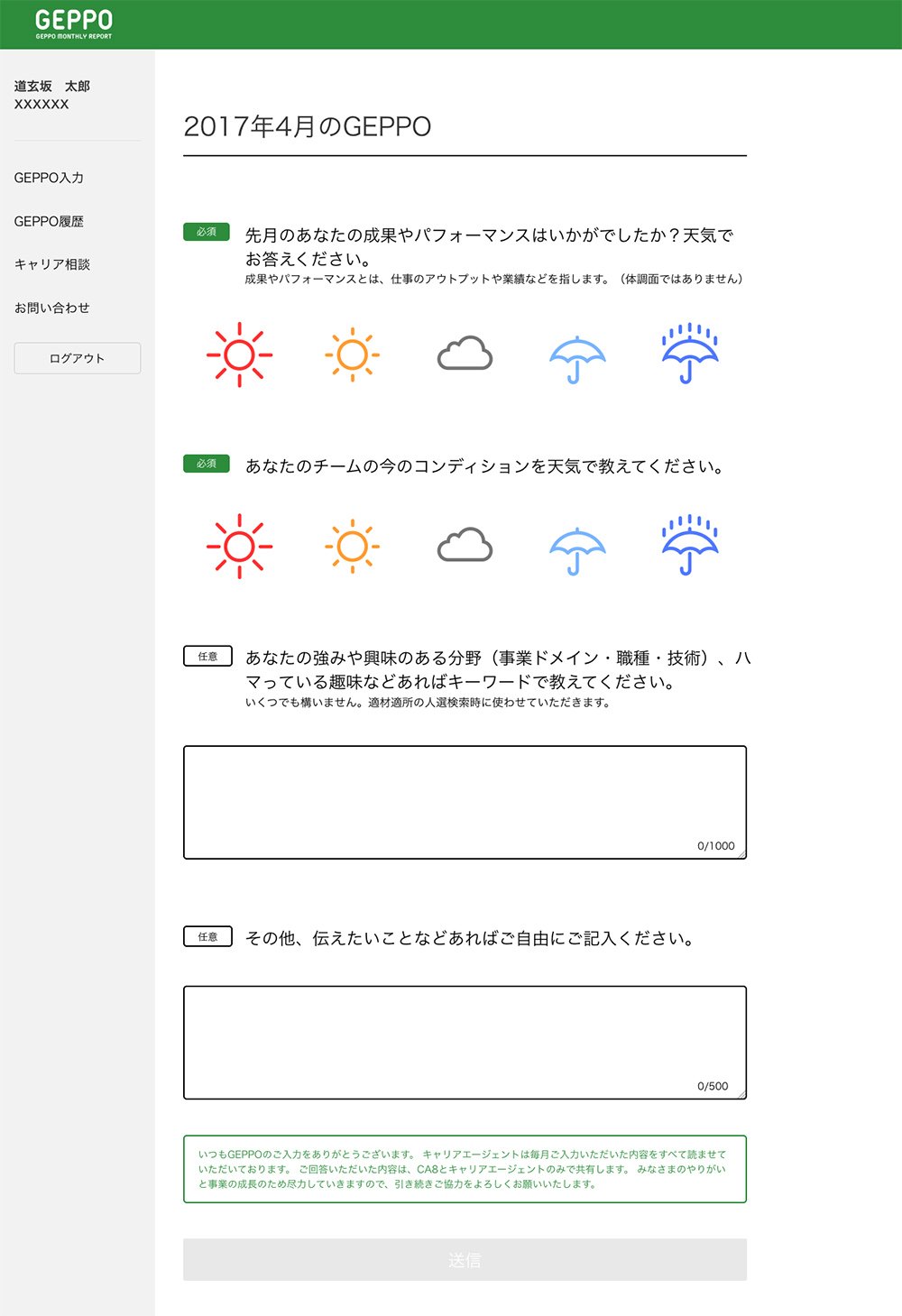Open お問い合わせ contact page
Viewport: 902px width, 1316px height.
point(52,308)
